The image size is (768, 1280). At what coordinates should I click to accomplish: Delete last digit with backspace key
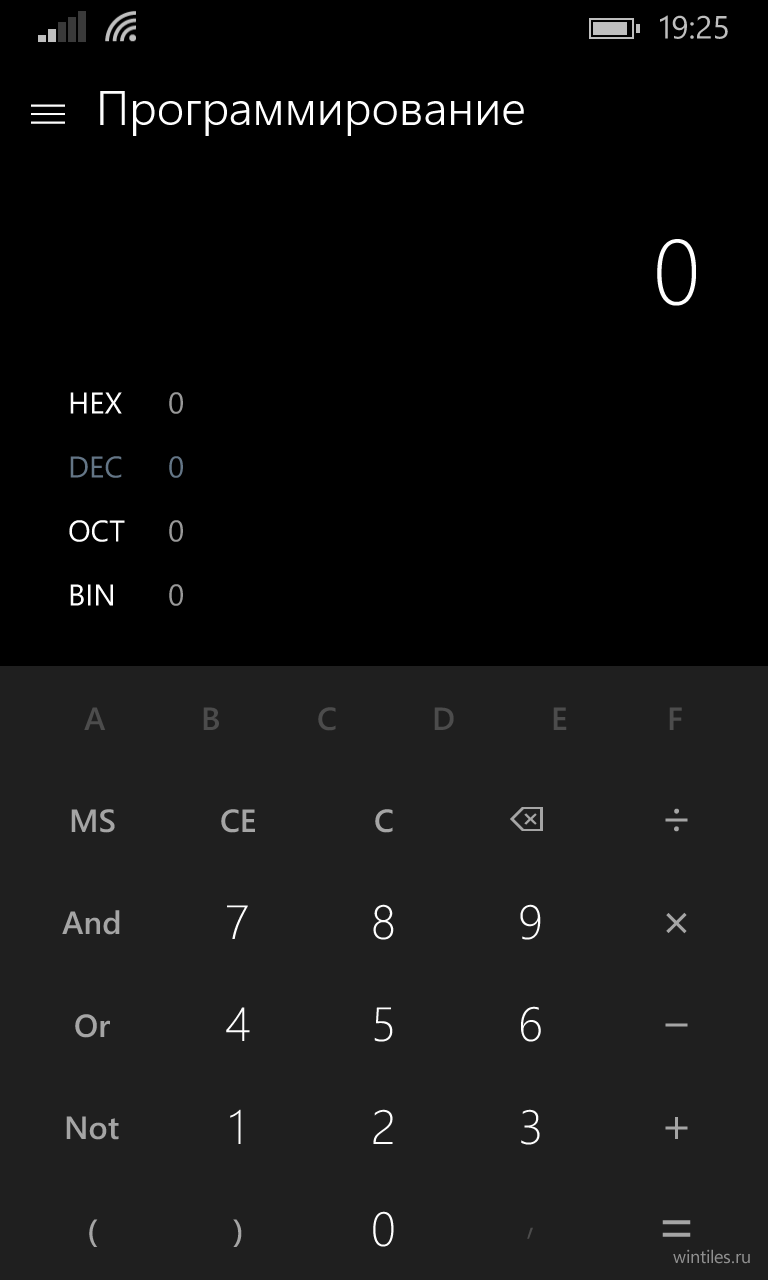[527, 821]
